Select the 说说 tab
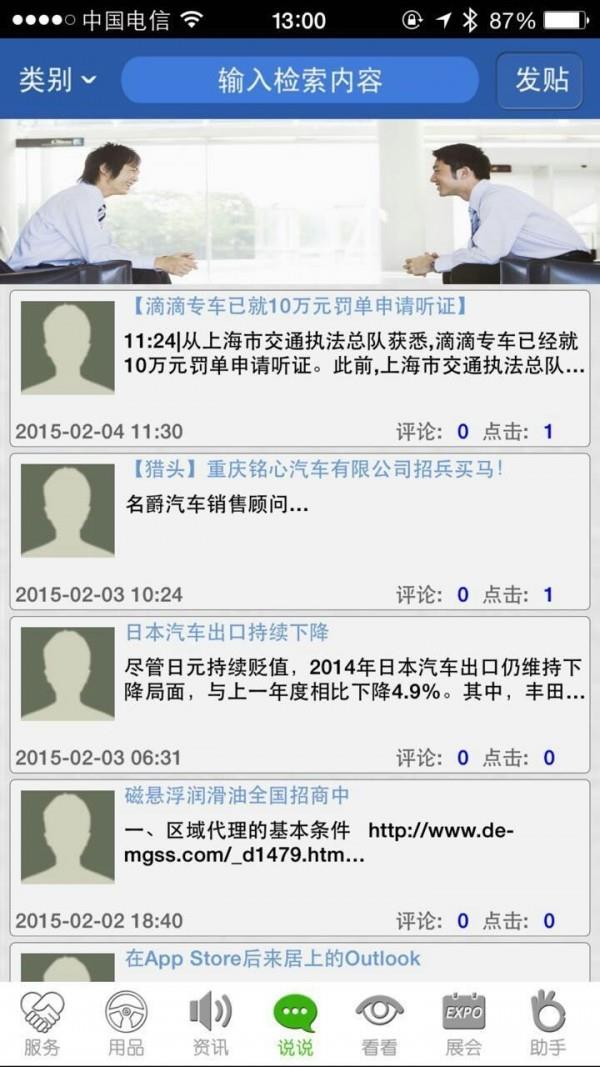Image resolution: width=600 pixels, height=1067 pixels. click(x=295, y=1023)
